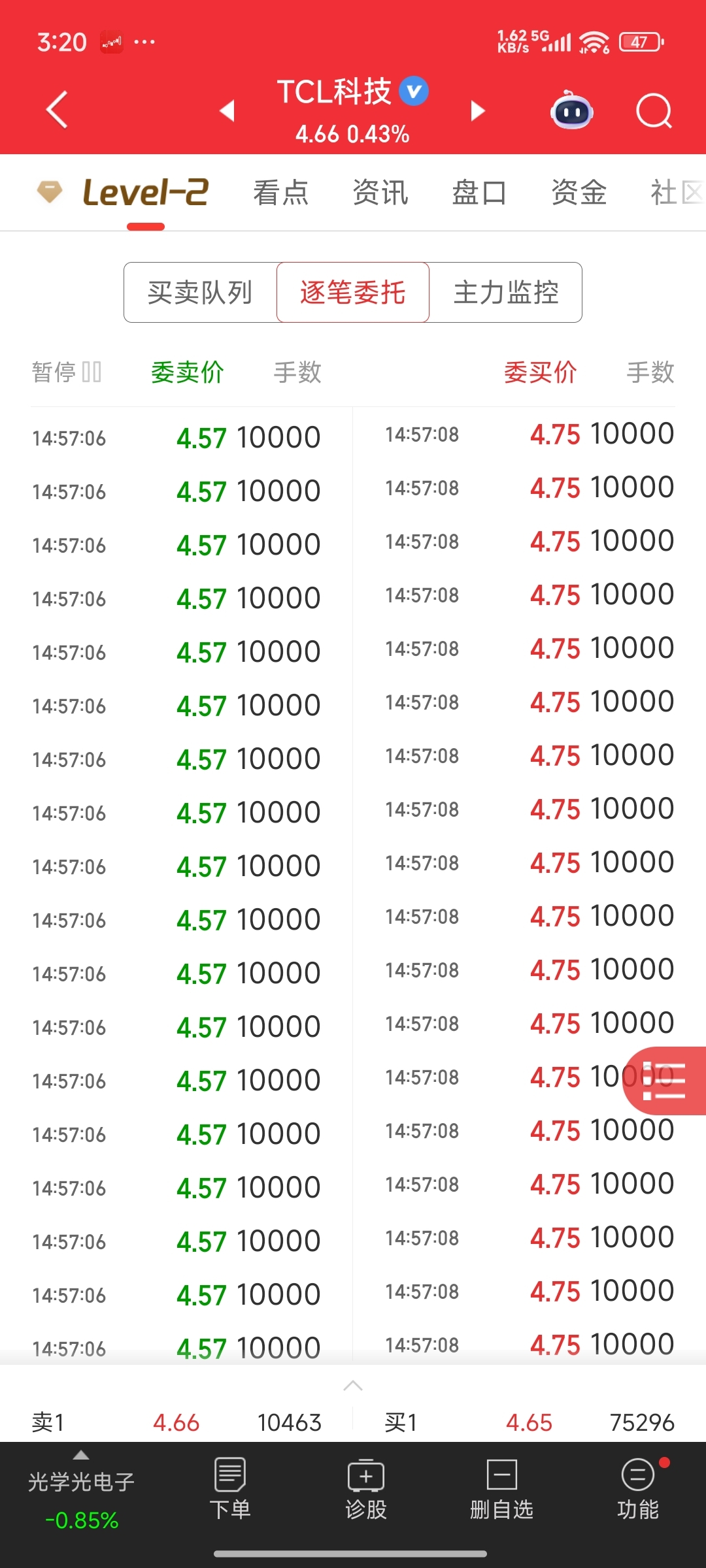706x1568 pixels.
Task: Go back using the header arrow
Action: tap(58, 110)
